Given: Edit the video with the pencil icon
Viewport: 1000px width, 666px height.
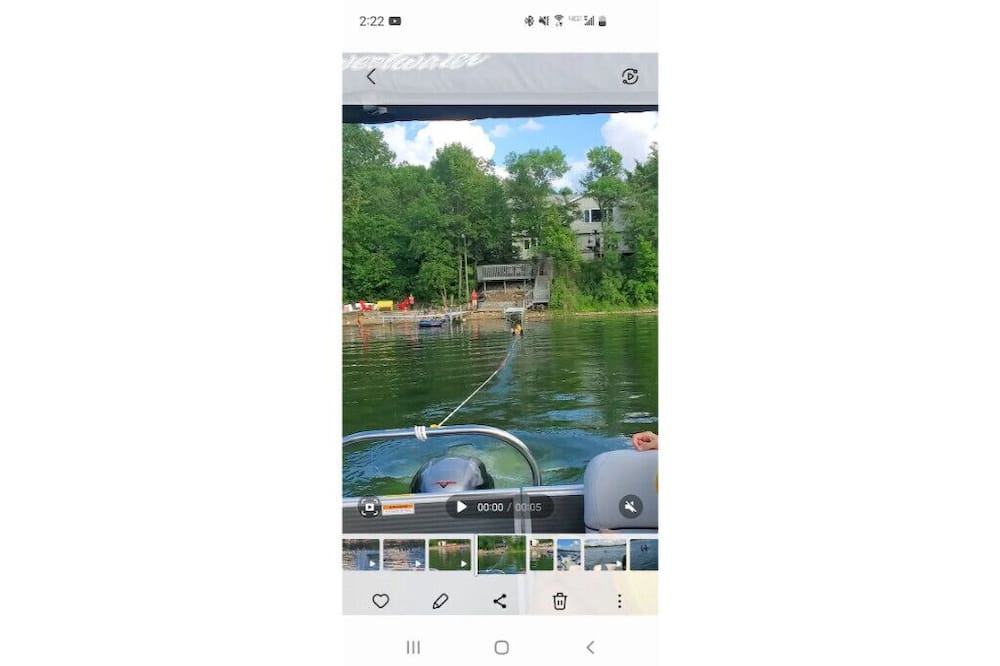Looking at the screenshot, I should (x=440, y=601).
